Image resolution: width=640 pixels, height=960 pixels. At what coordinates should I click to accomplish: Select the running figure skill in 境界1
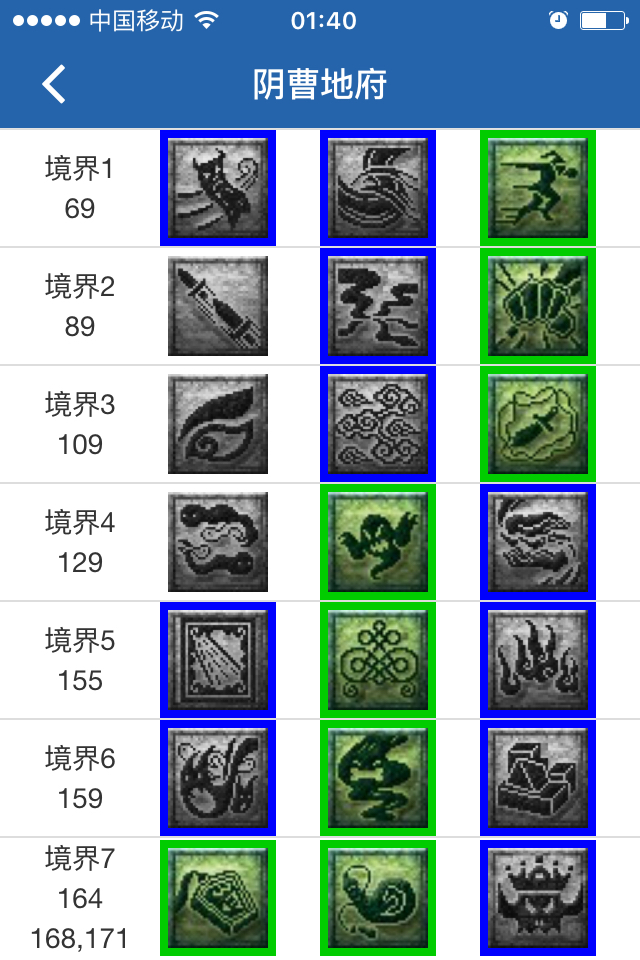click(x=538, y=188)
